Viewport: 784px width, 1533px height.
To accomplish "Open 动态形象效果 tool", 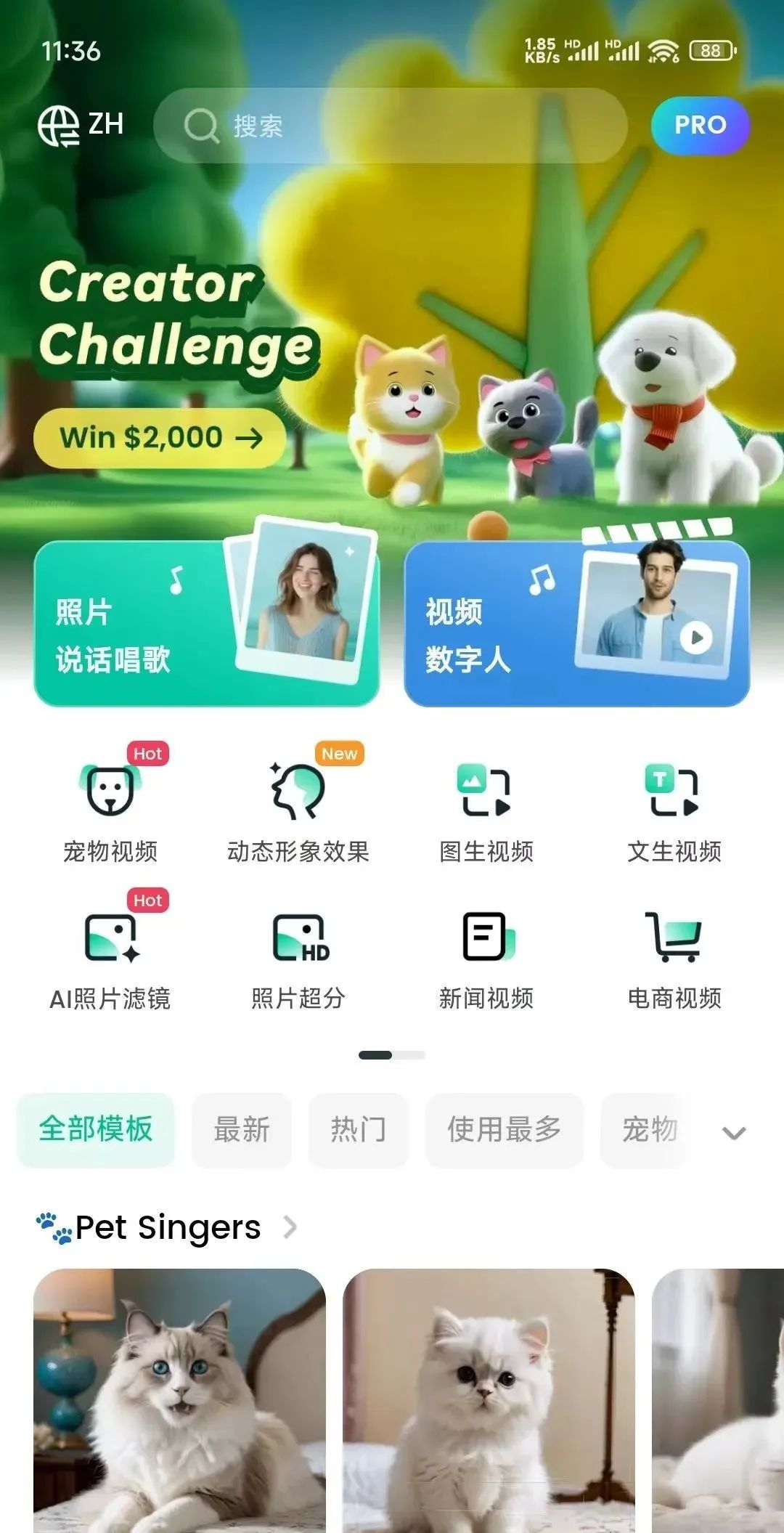I will click(x=298, y=808).
